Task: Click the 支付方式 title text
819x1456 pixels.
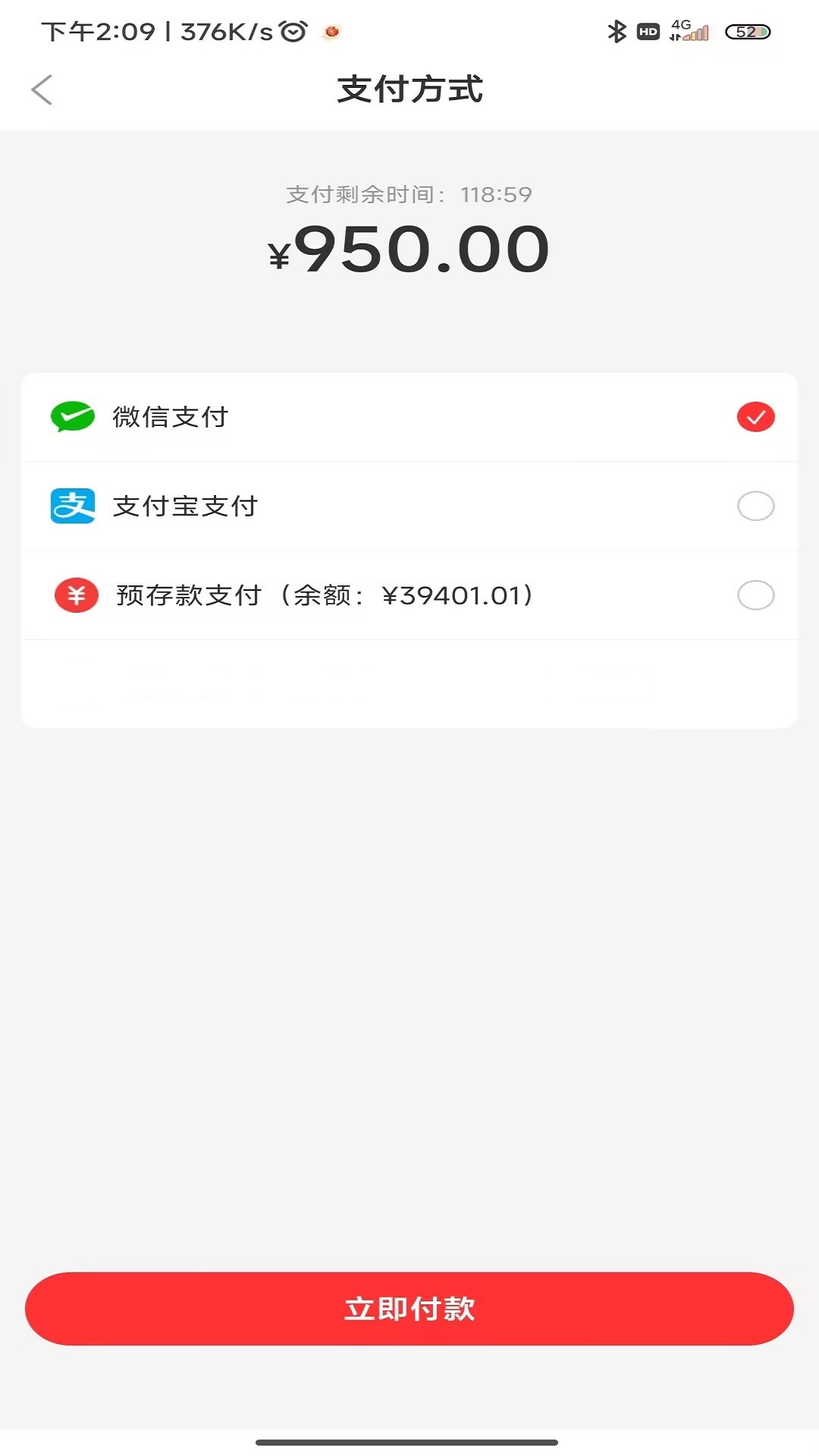Action: (409, 89)
